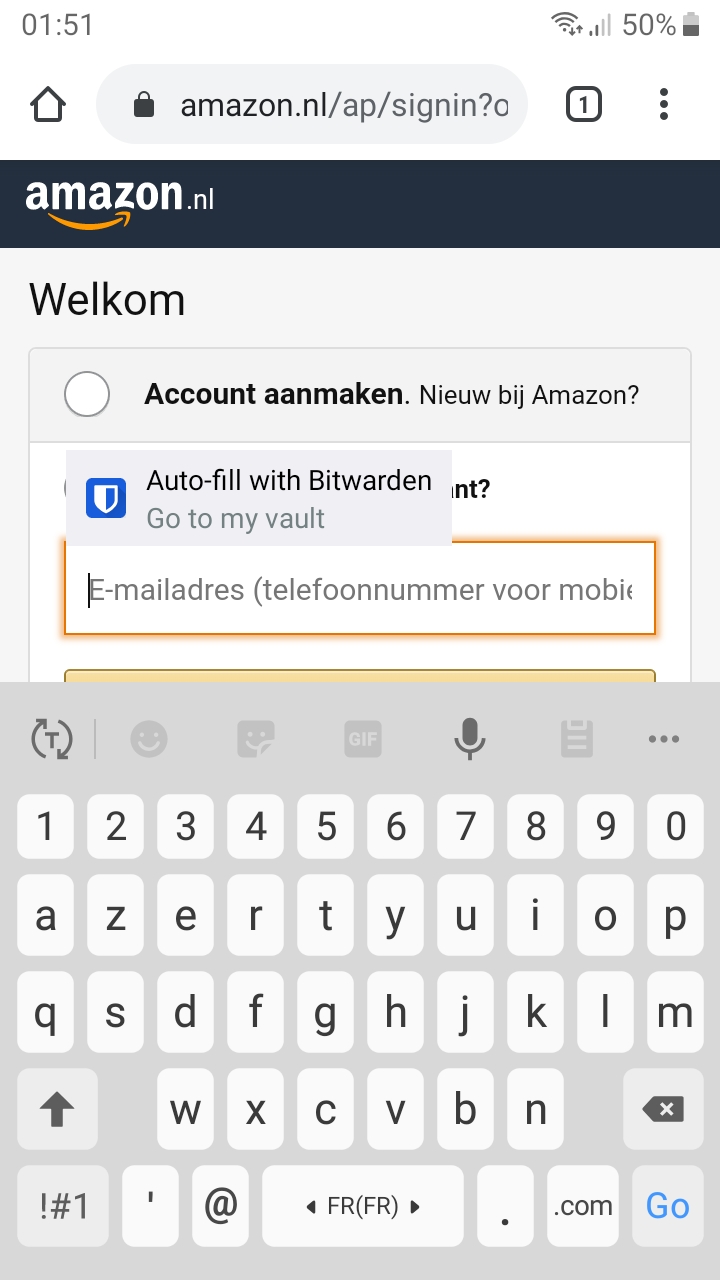This screenshot has height=1280, width=720.
Task: Open the Chrome overflow menu
Action: (x=664, y=105)
